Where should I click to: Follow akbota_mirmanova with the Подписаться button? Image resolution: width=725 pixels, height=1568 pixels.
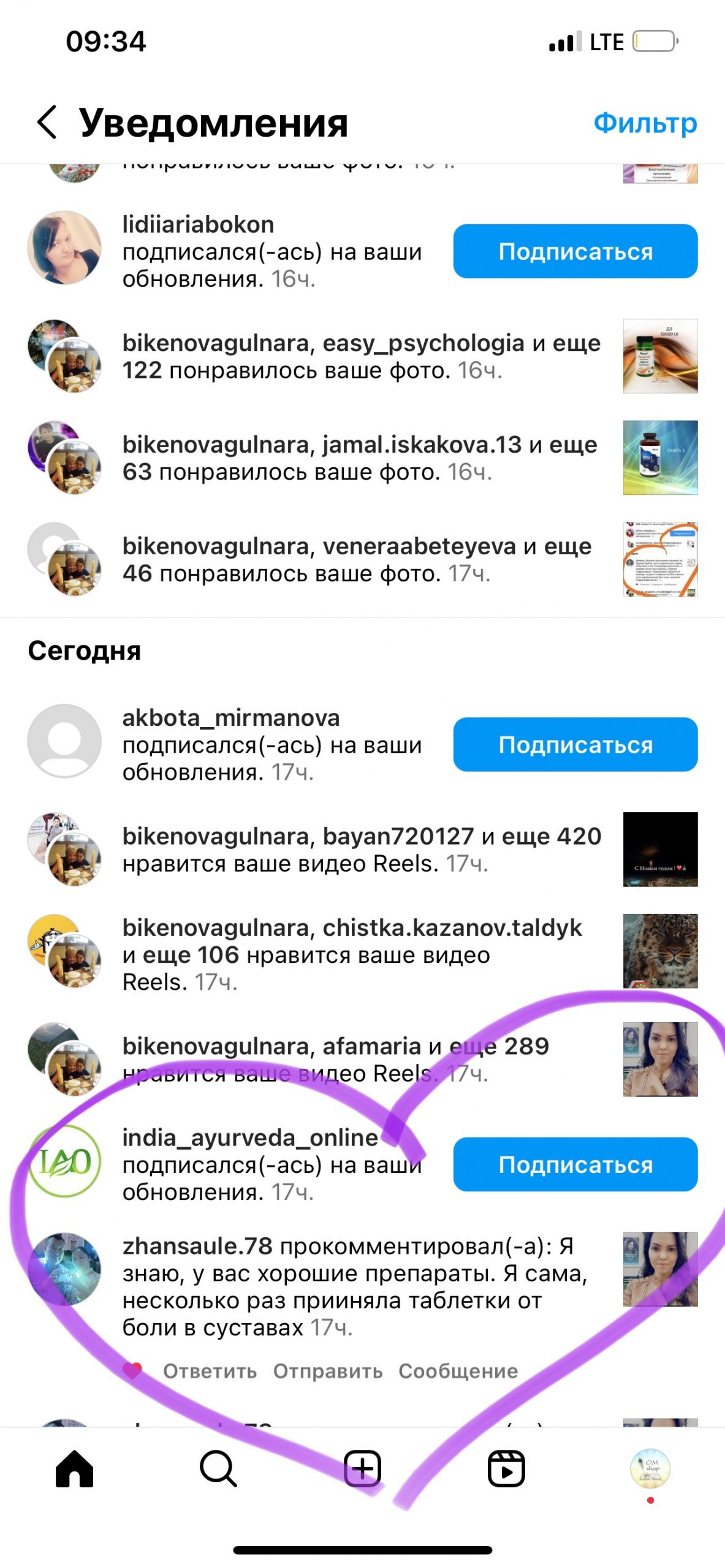coord(575,745)
